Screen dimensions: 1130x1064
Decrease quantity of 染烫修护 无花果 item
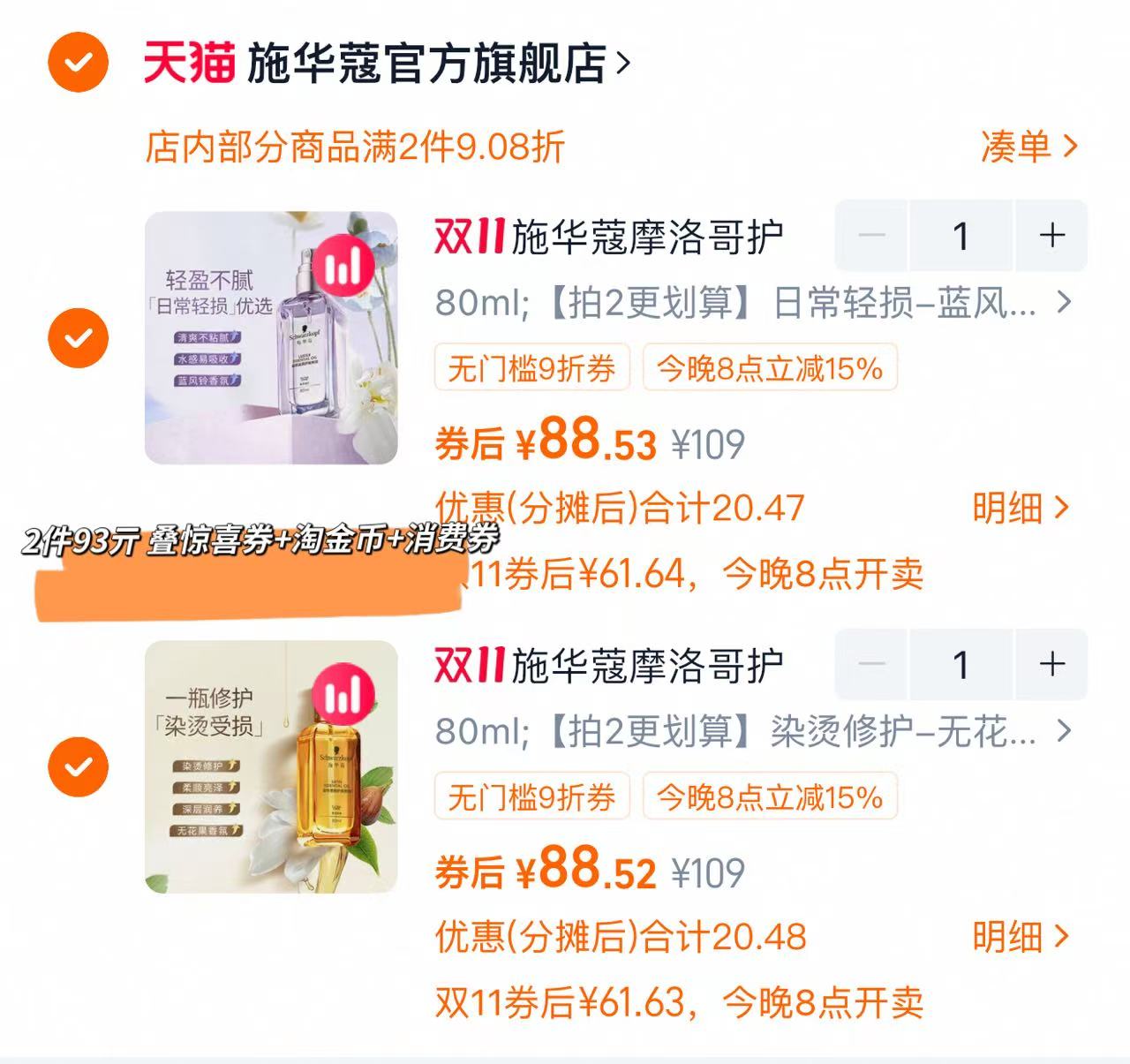871,664
